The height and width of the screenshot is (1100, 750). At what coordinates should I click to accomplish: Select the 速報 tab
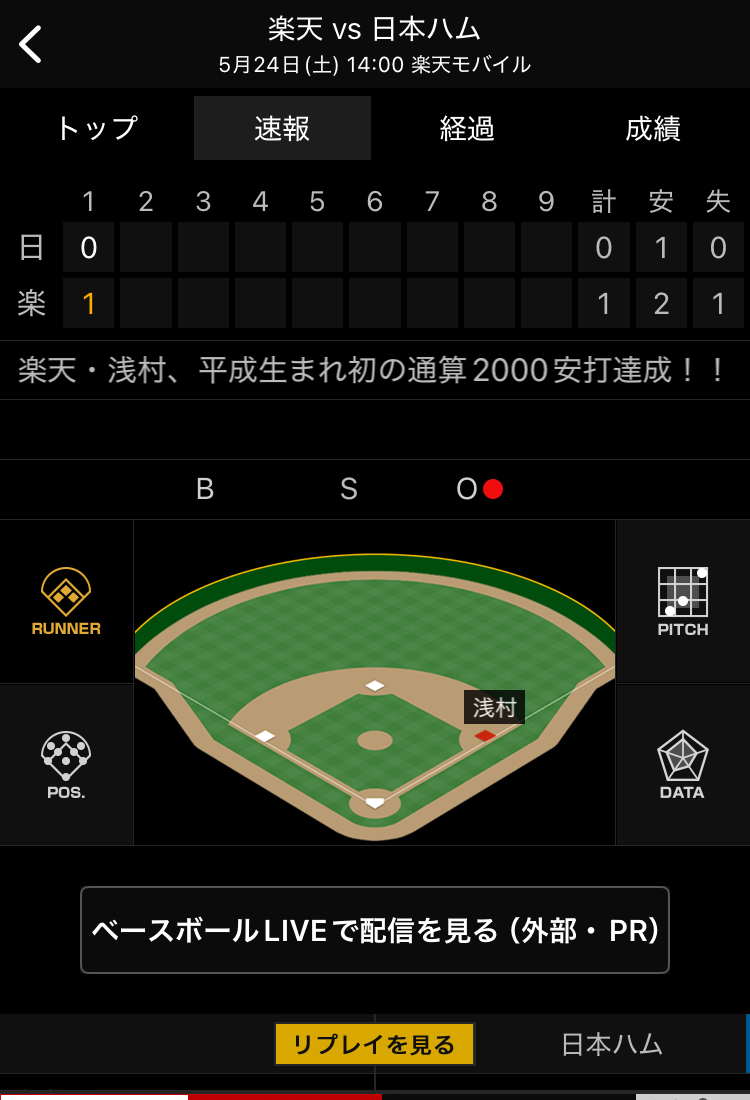(x=282, y=128)
